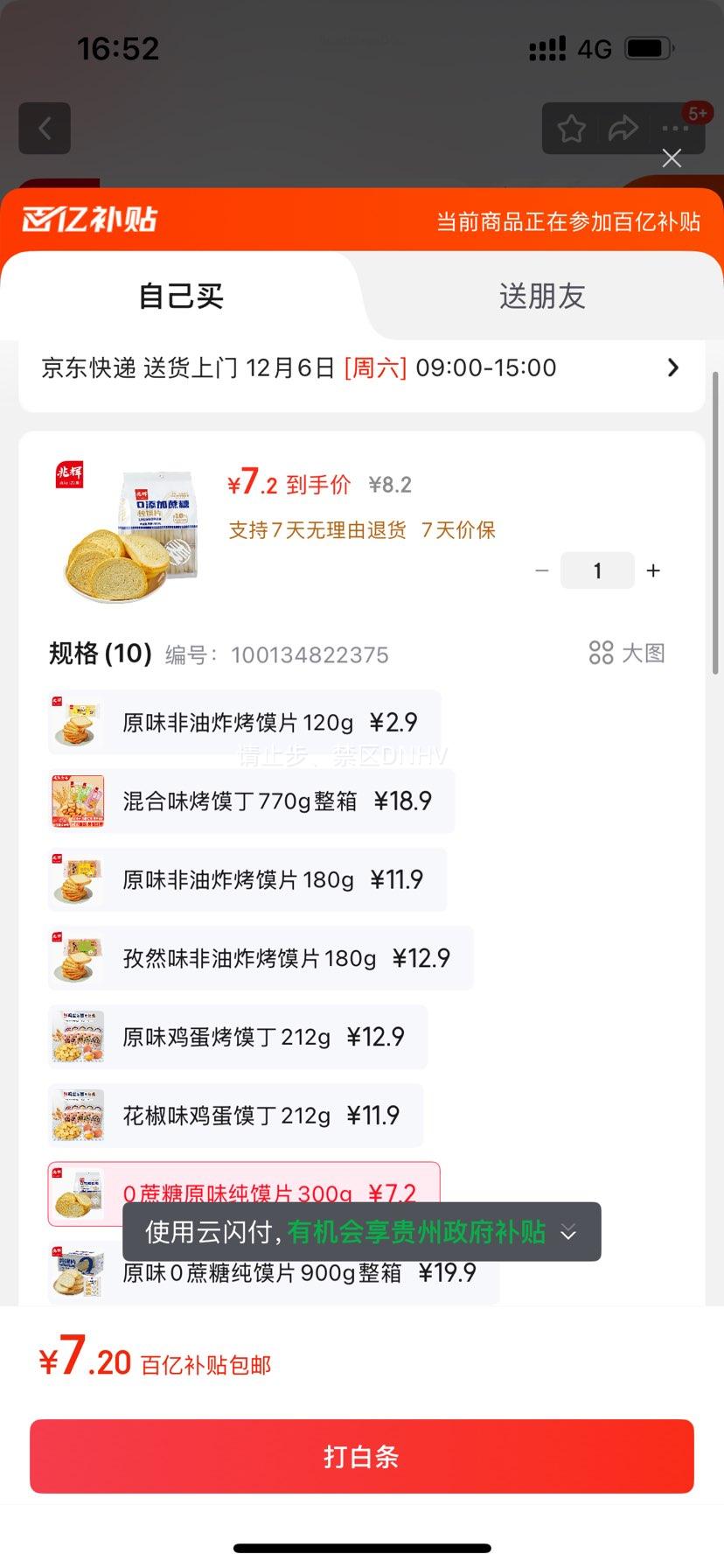Choose the 花椒味鸡蛋馍丁 212g option
724x1568 pixels.
[x=236, y=1115]
